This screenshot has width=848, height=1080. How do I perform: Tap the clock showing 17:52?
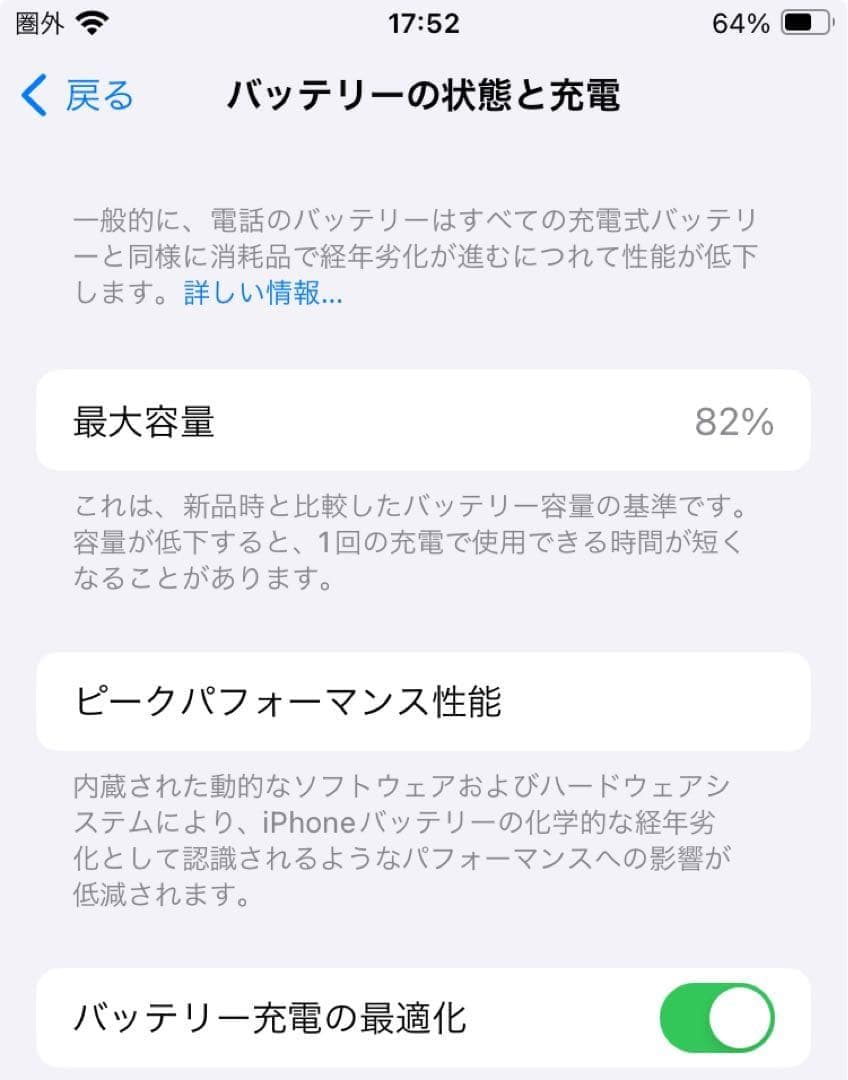pos(424,22)
